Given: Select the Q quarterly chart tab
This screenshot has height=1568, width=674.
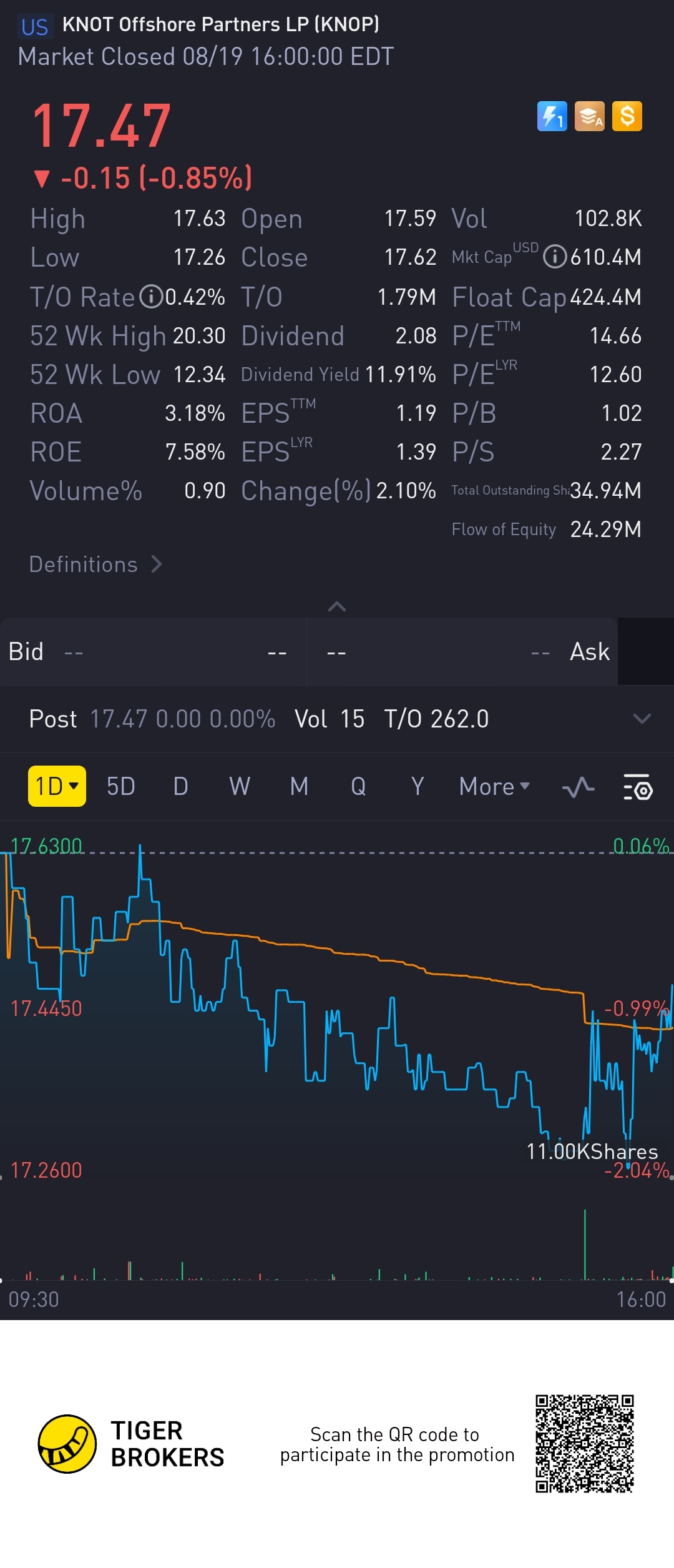Looking at the screenshot, I should (358, 786).
